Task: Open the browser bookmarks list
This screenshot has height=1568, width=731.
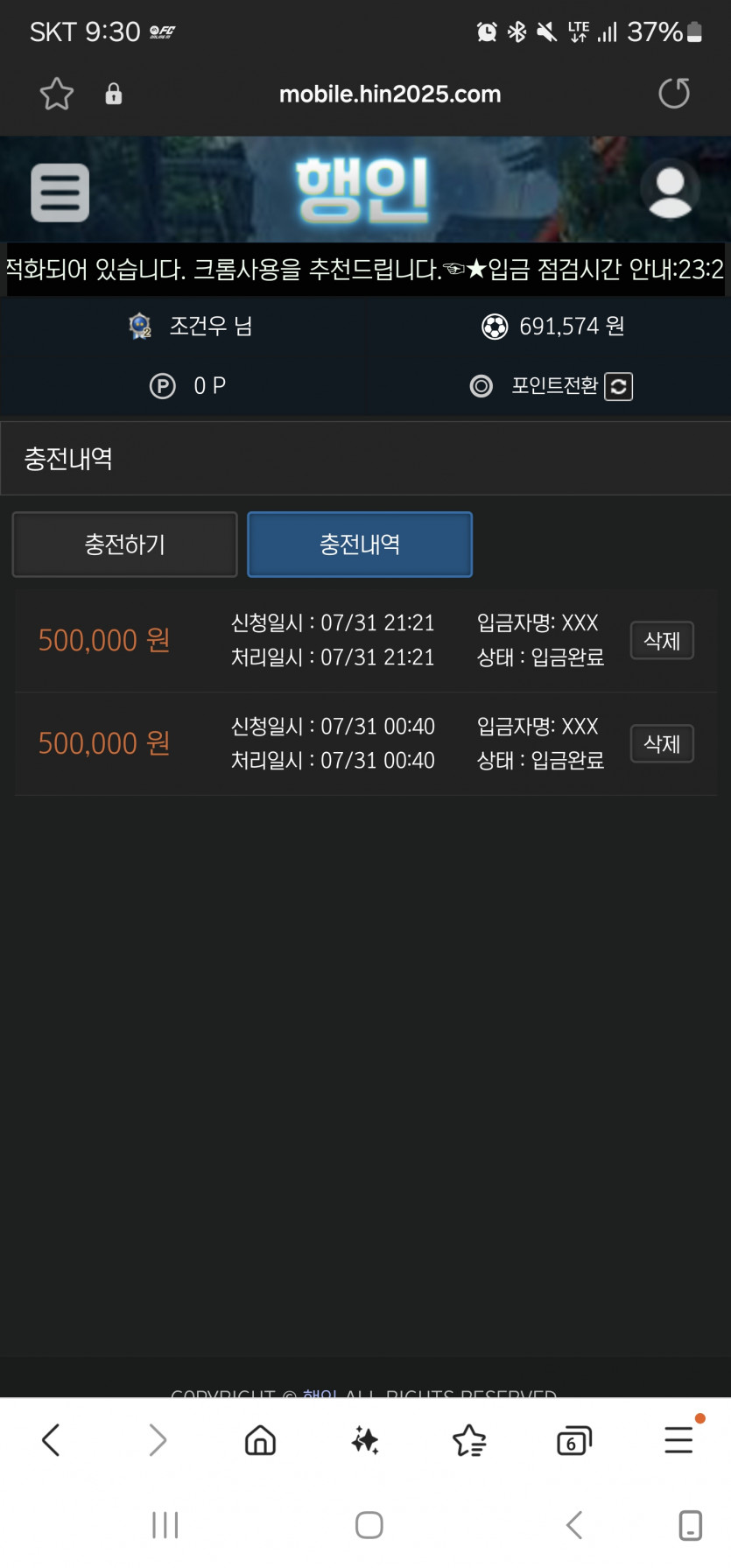Action: click(x=469, y=1439)
